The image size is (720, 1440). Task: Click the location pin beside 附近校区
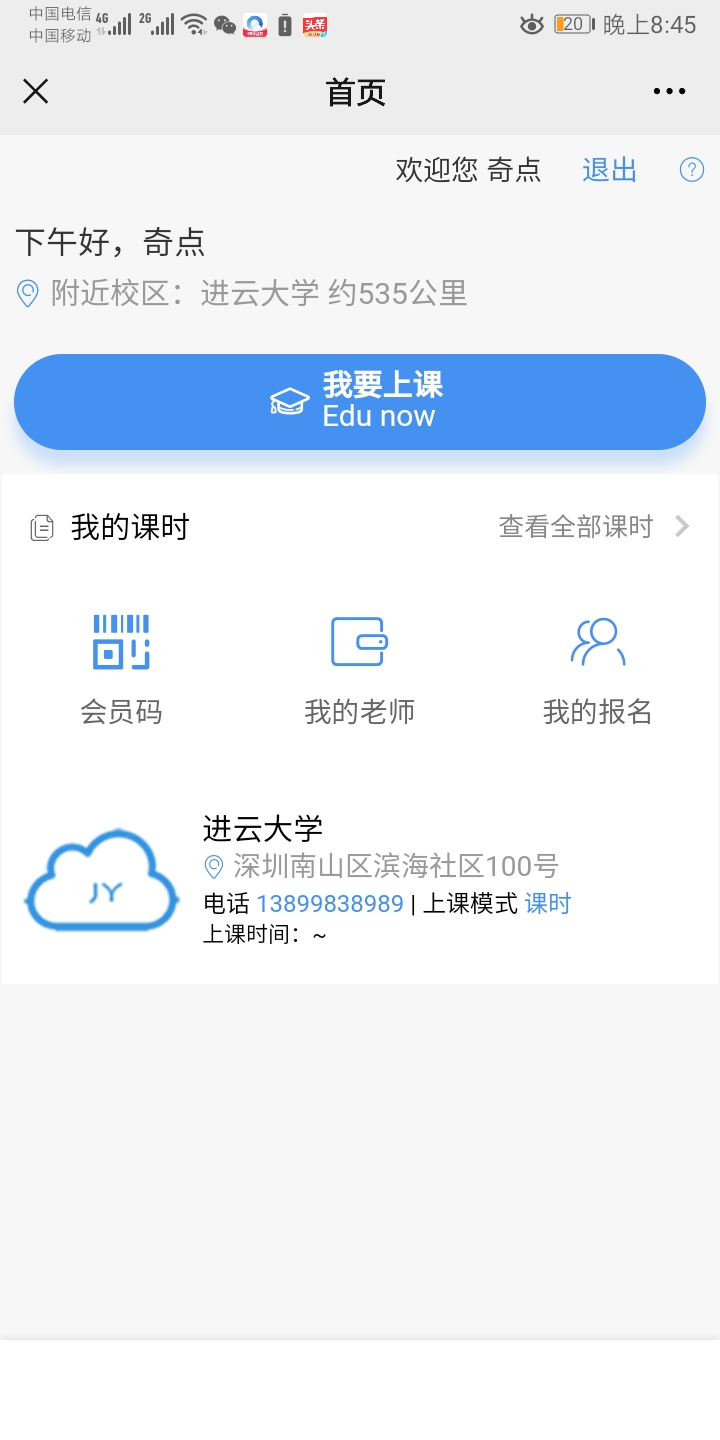click(27, 294)
